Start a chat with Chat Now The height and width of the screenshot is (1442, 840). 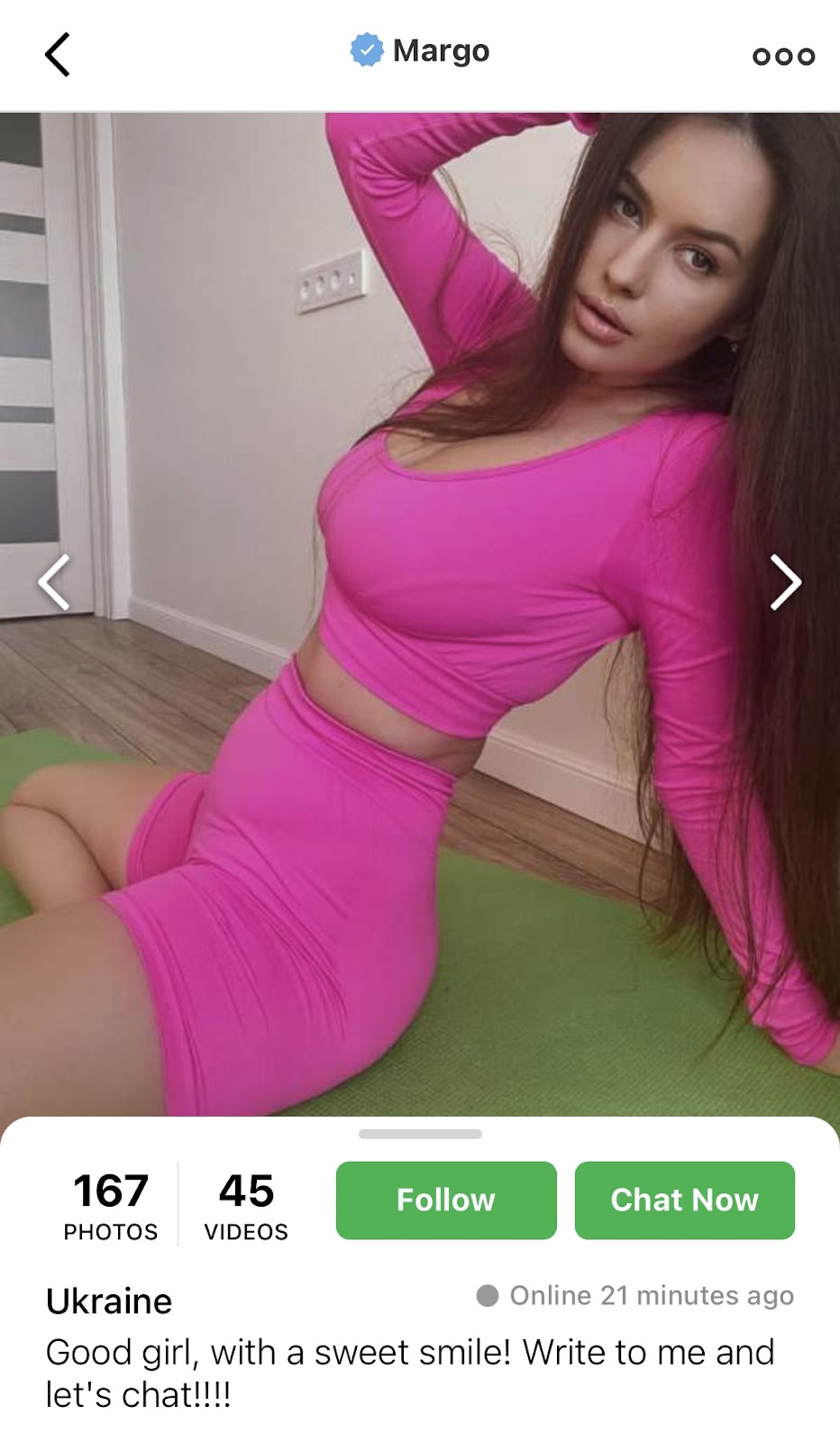[684, 1200]
